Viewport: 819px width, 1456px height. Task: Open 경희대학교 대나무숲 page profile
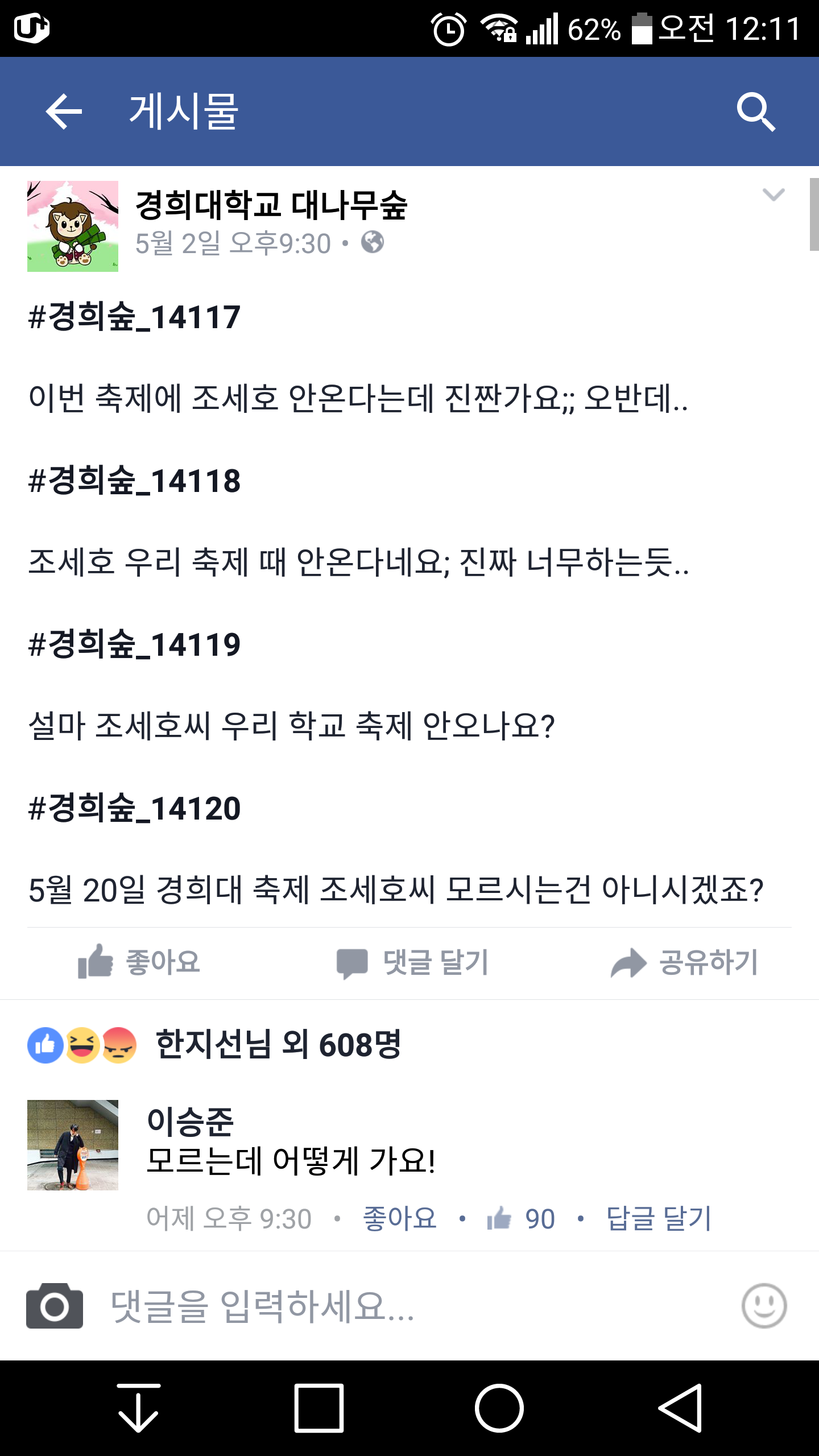coord(271,205)
